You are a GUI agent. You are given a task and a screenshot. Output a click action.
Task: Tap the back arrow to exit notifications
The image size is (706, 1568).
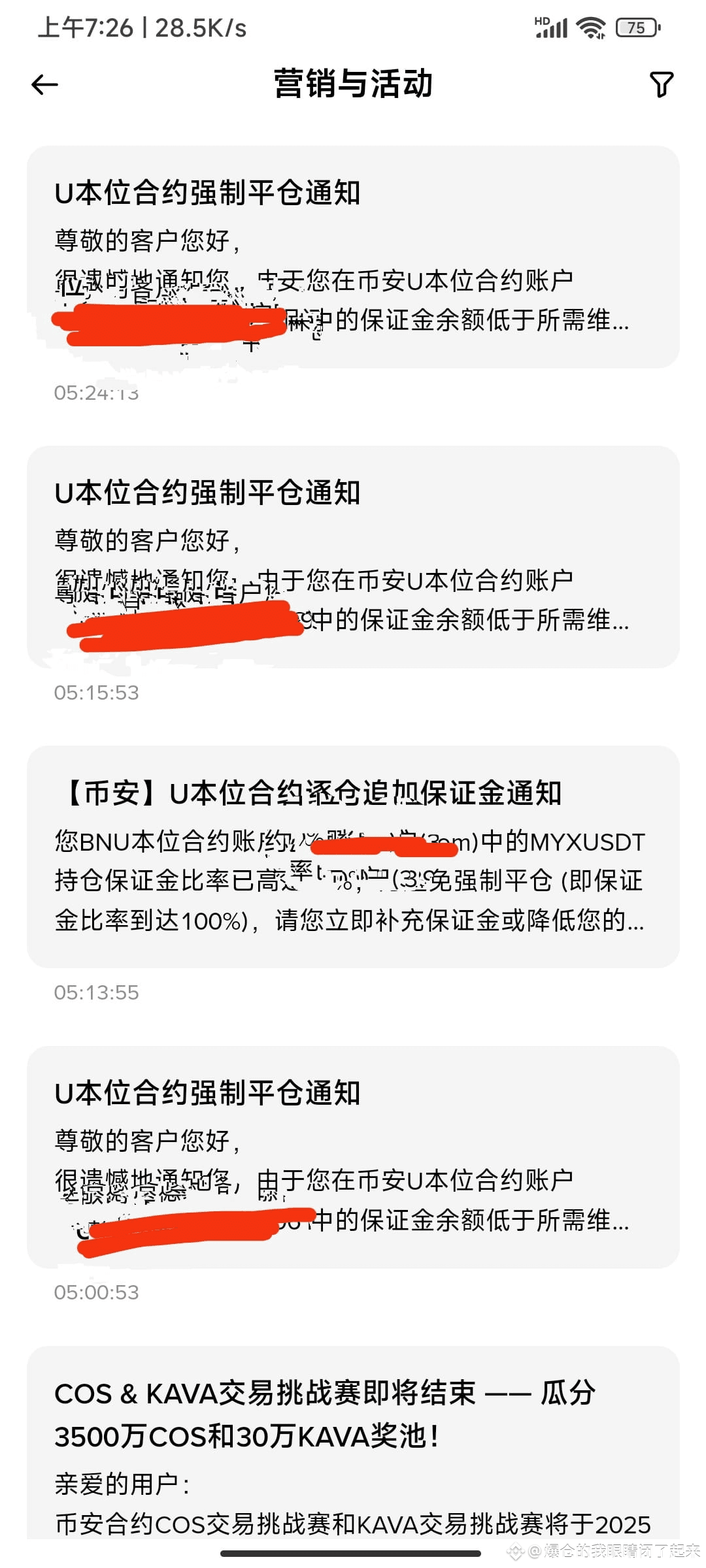(43, 84)
